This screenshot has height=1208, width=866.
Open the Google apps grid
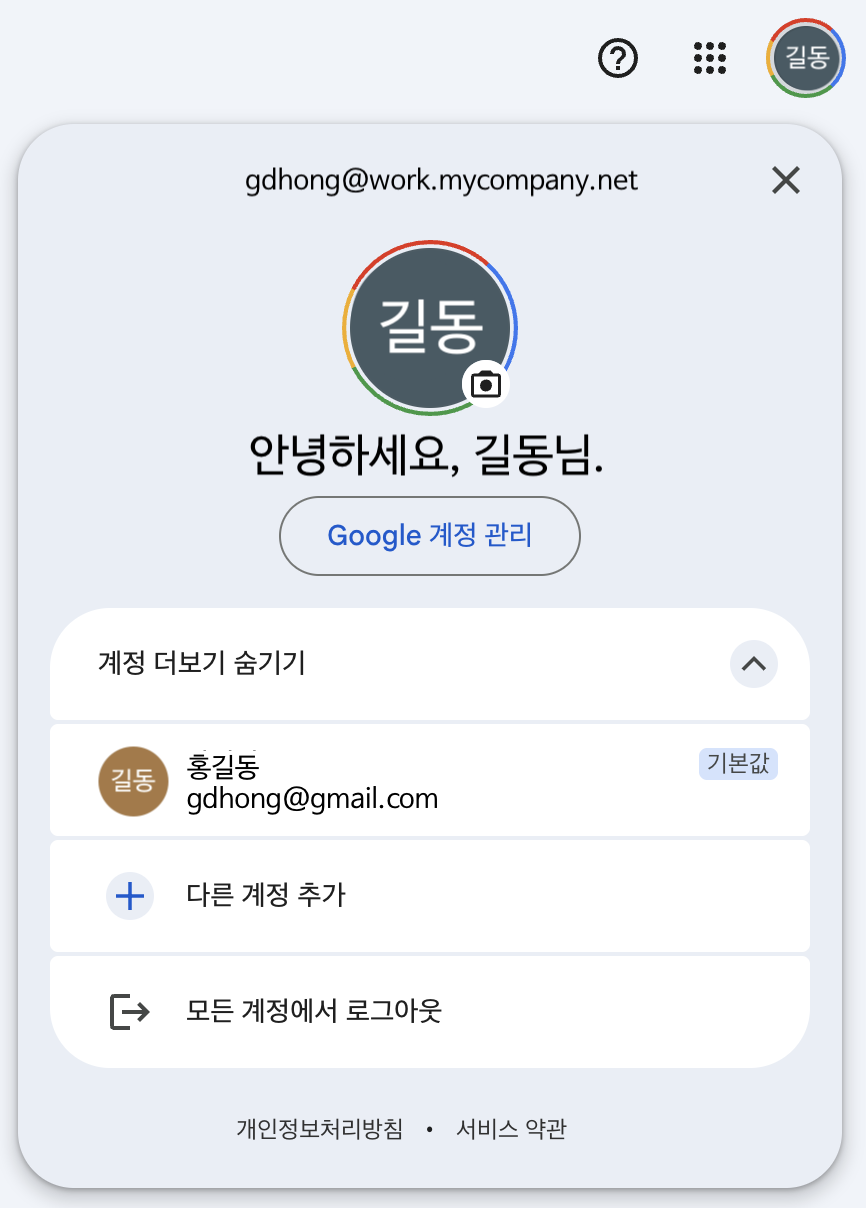point(709,58)
